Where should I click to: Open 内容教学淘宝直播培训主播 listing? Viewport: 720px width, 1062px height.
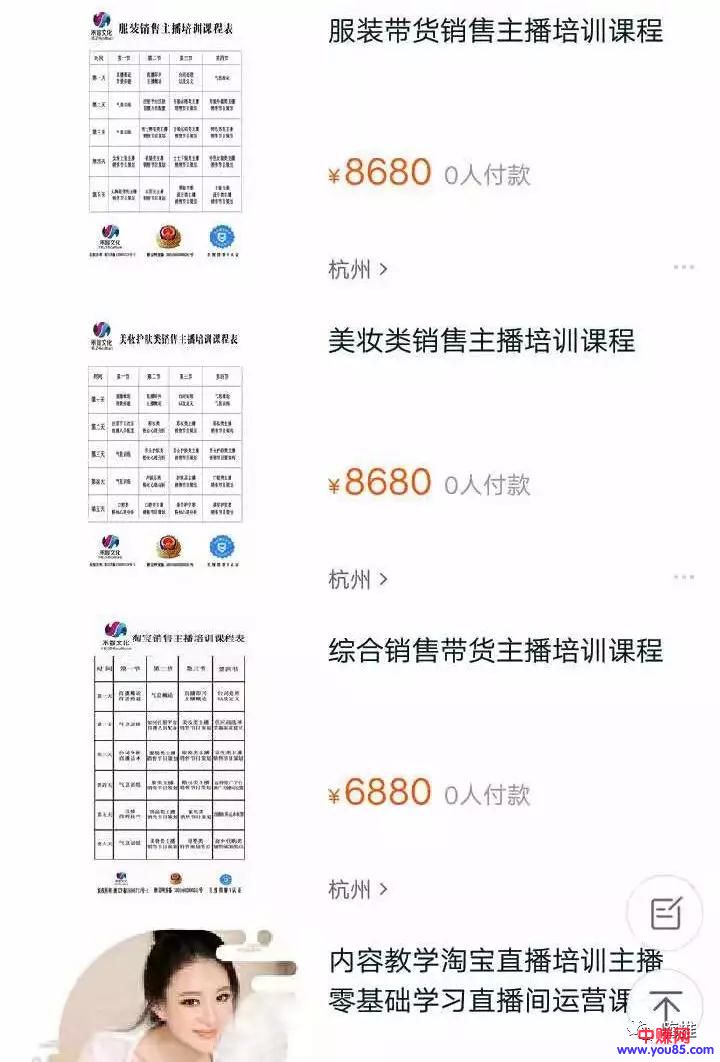pyautogui.click(x=495, y=962)
